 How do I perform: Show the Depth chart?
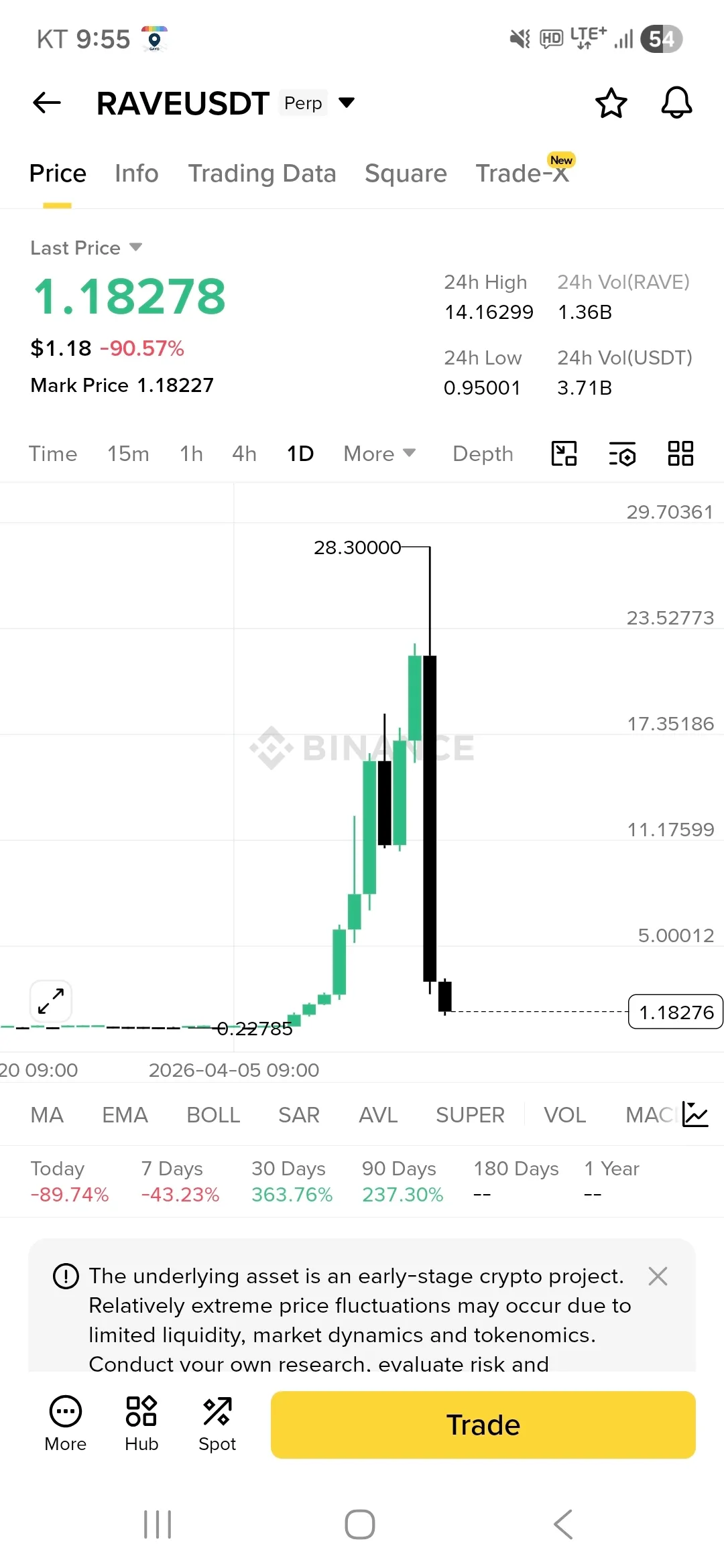[x=483, y=454]
